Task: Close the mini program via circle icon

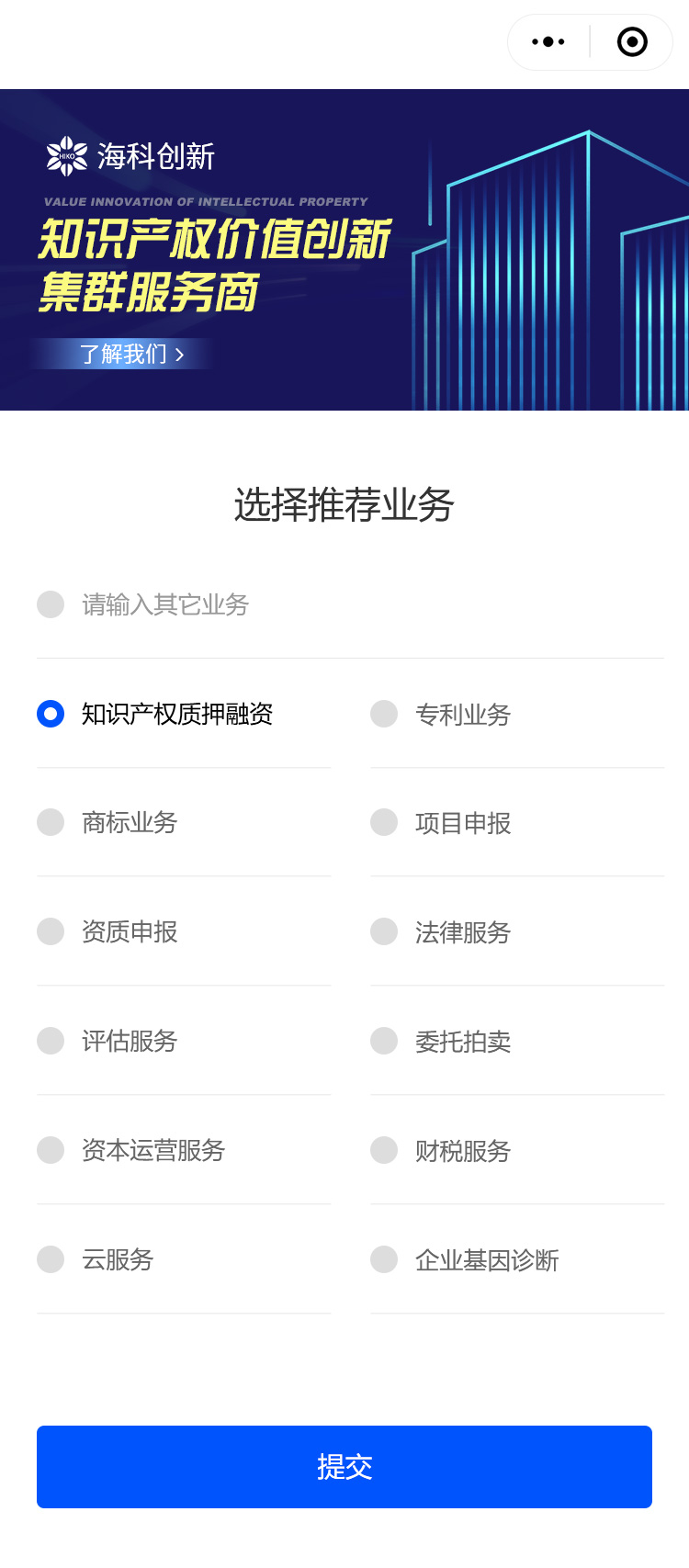Action: pos(632,42)
